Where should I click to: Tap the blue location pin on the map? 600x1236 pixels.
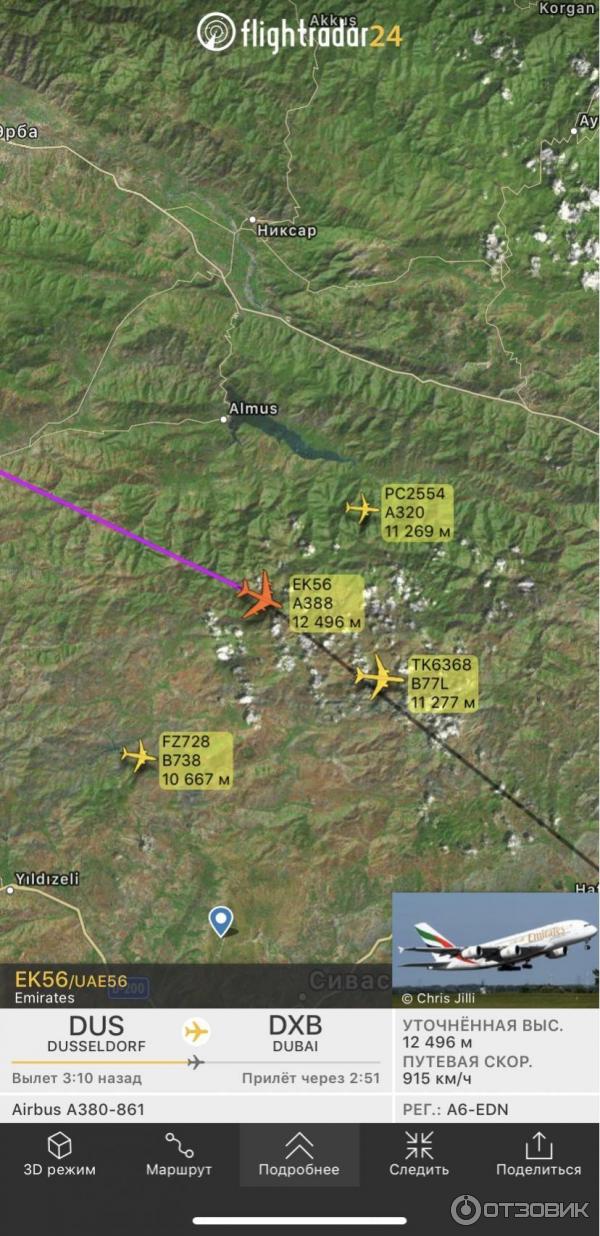click(x=220, y=920)
